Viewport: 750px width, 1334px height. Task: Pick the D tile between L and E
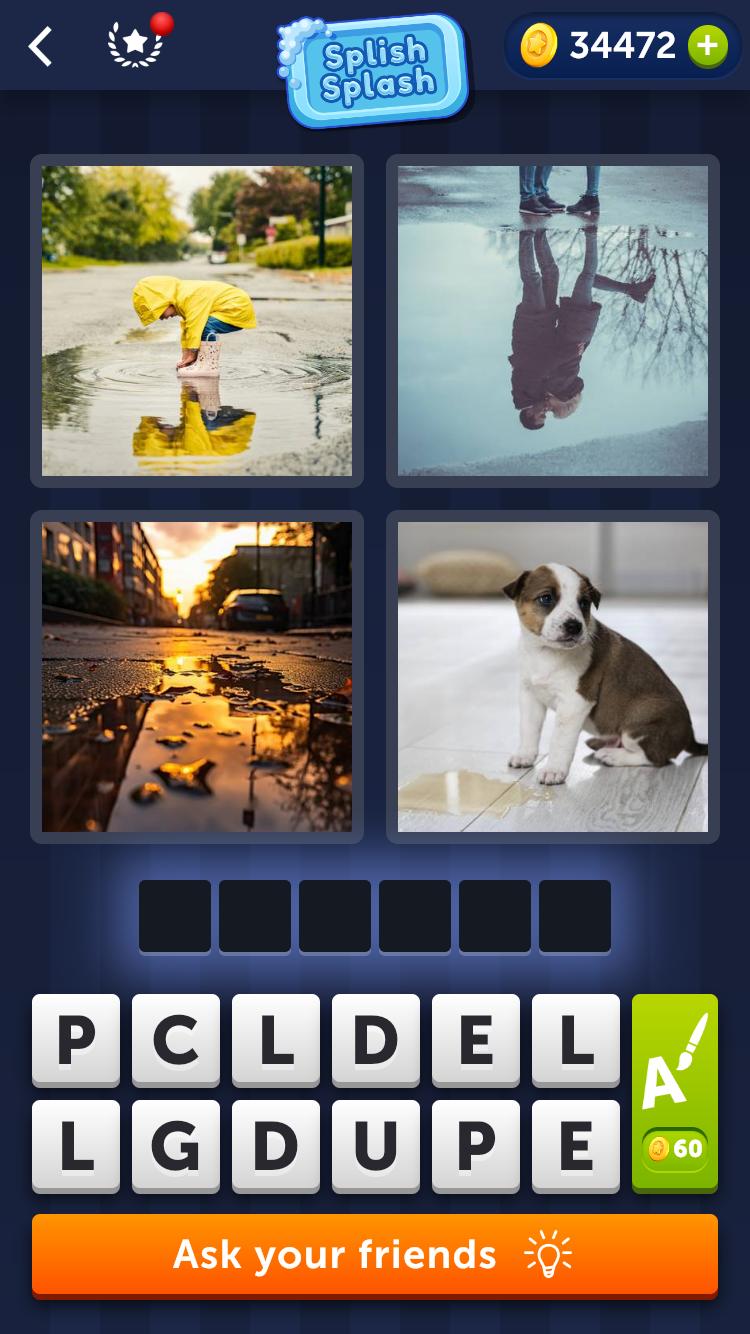click(x=376, y=1040)
